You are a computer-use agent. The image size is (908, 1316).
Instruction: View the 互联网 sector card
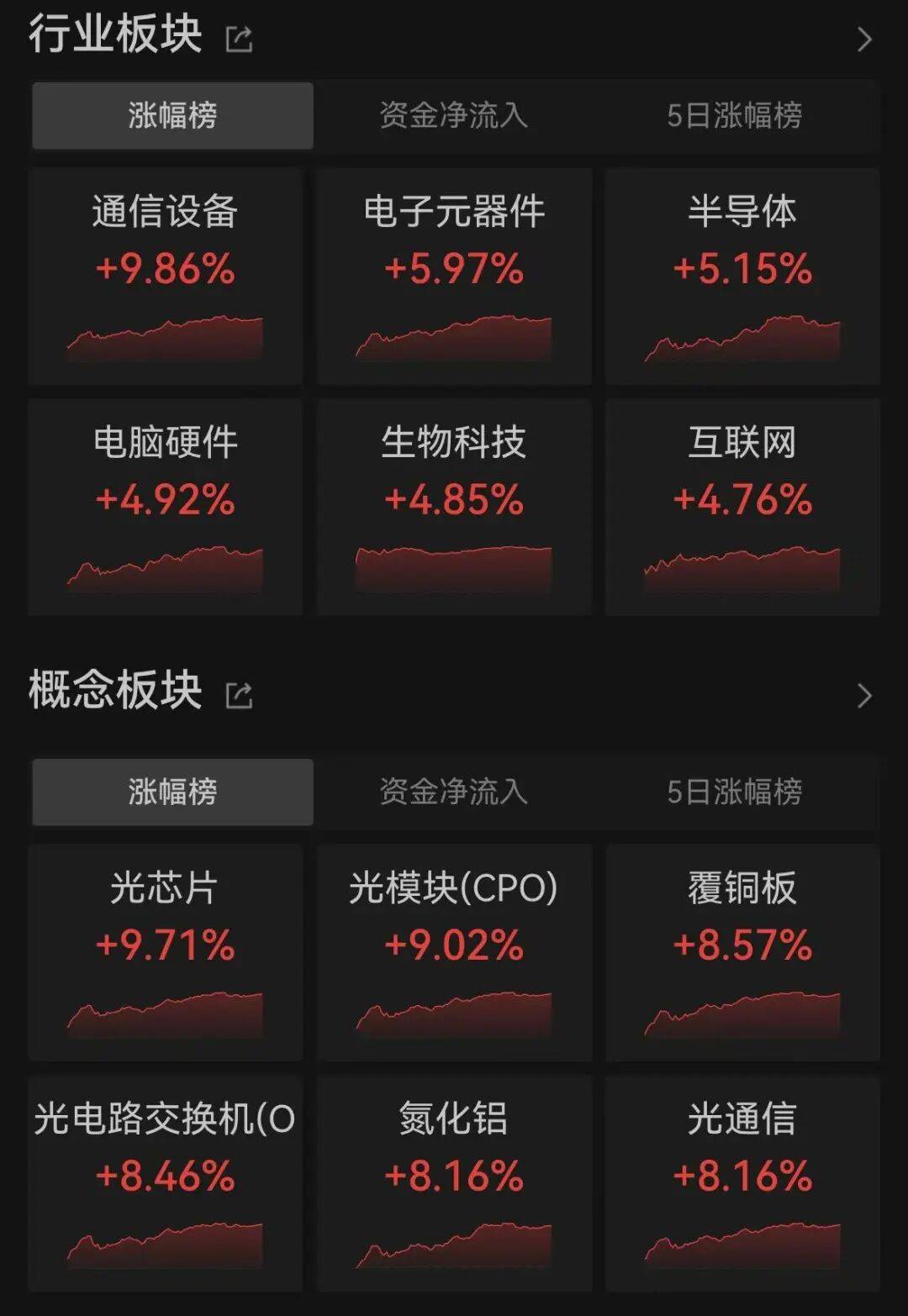[742, 508]
